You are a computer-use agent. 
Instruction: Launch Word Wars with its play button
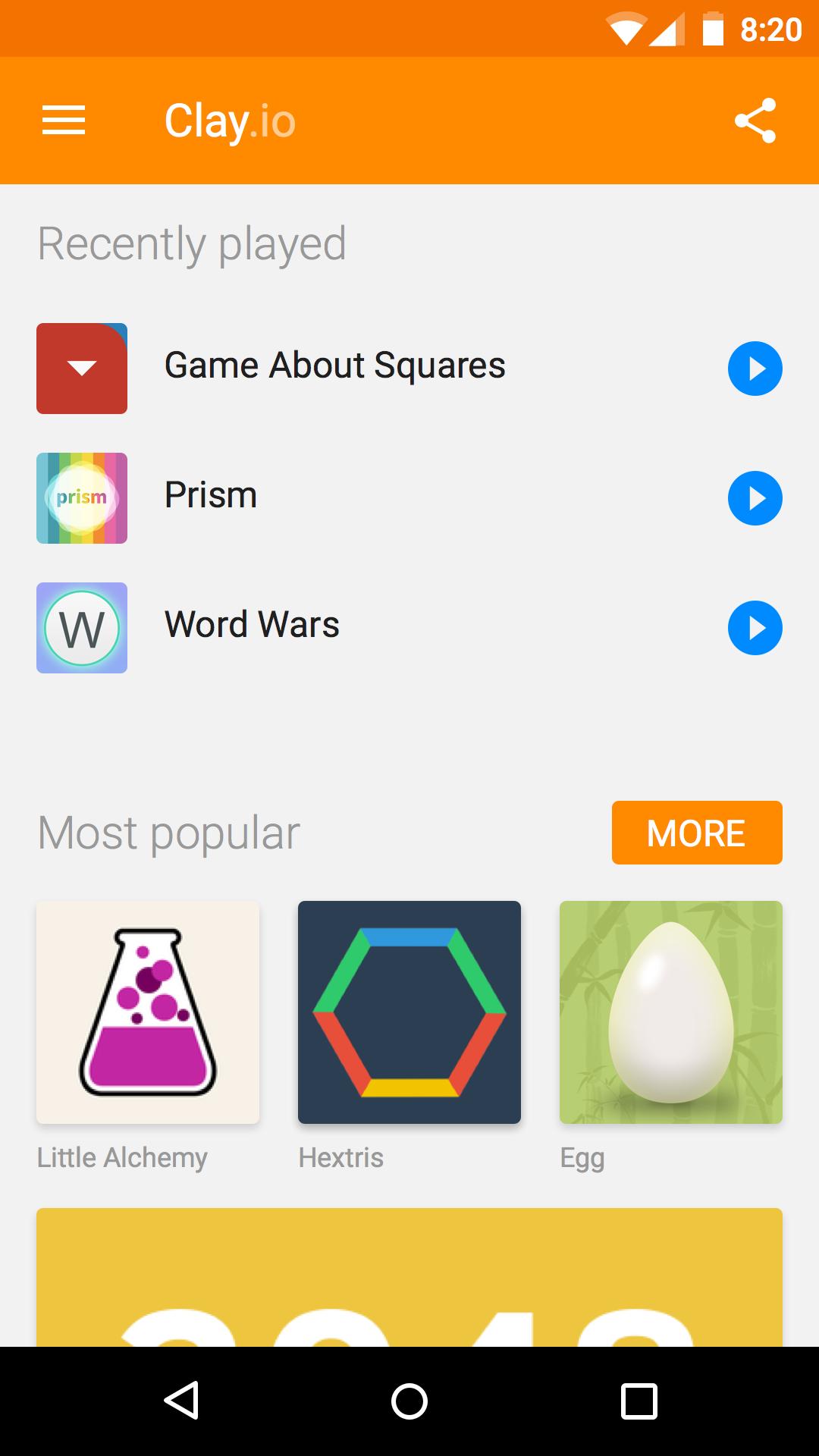(755, 628)
